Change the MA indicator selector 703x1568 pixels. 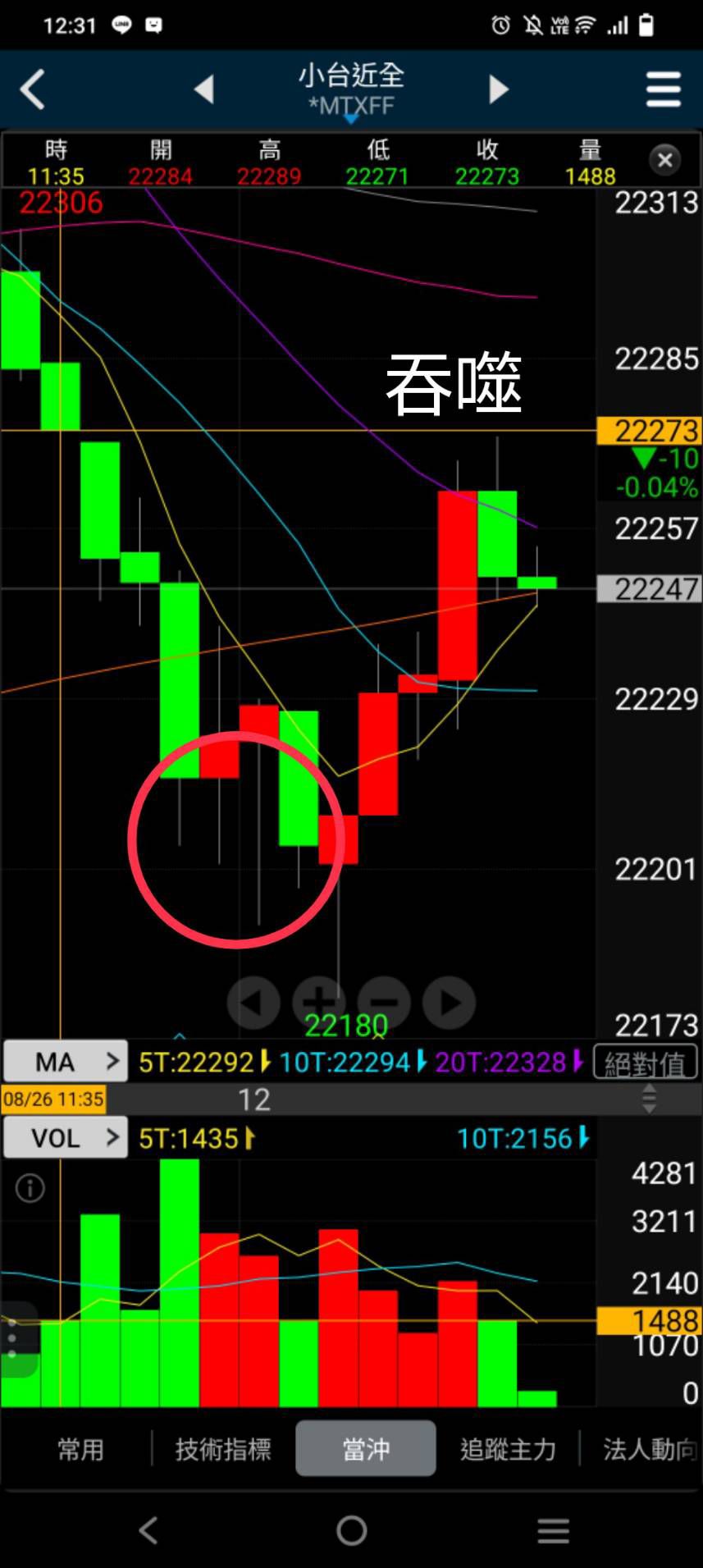click(66, 1062)
